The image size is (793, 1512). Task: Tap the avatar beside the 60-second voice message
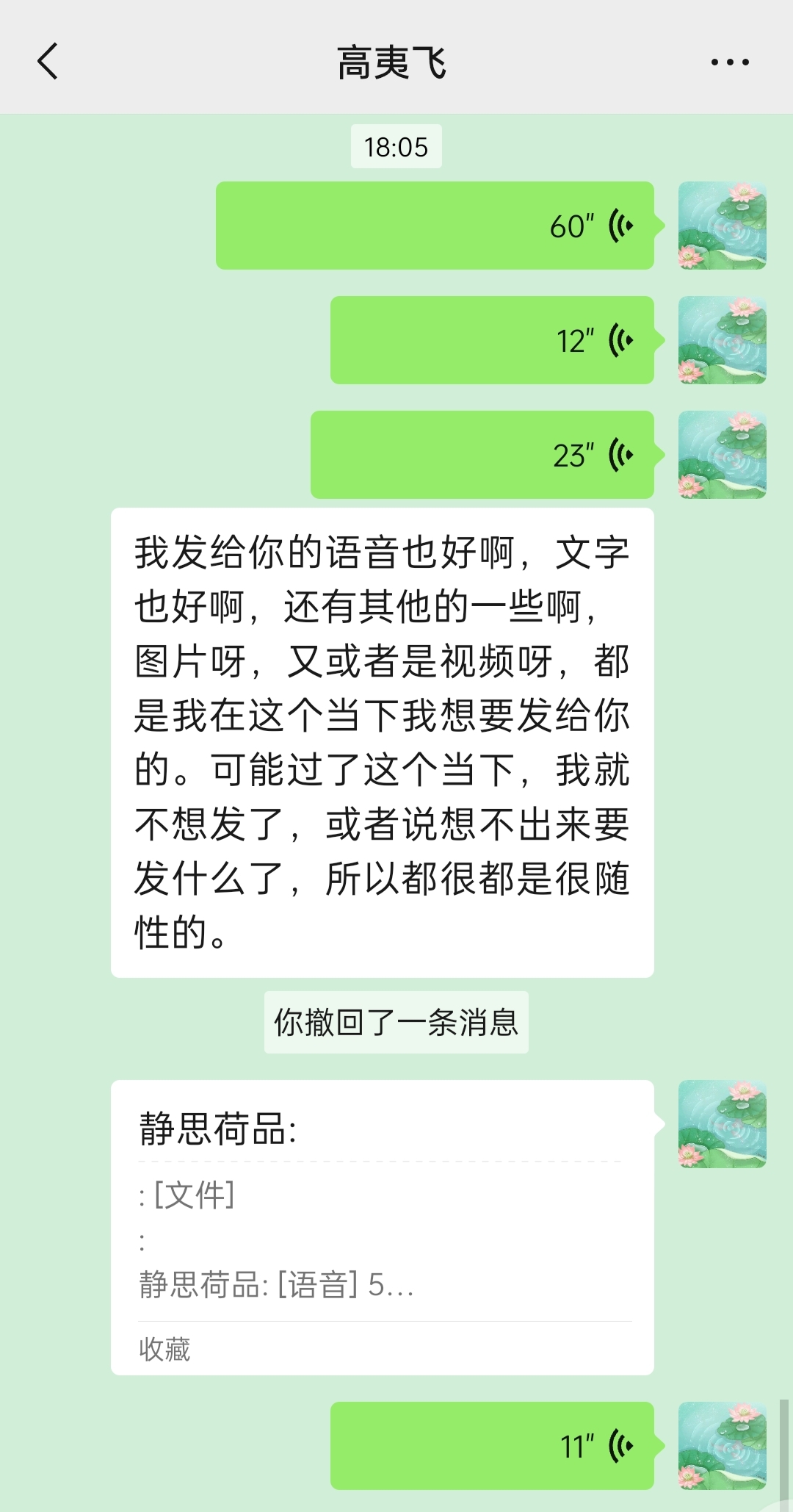722,226
